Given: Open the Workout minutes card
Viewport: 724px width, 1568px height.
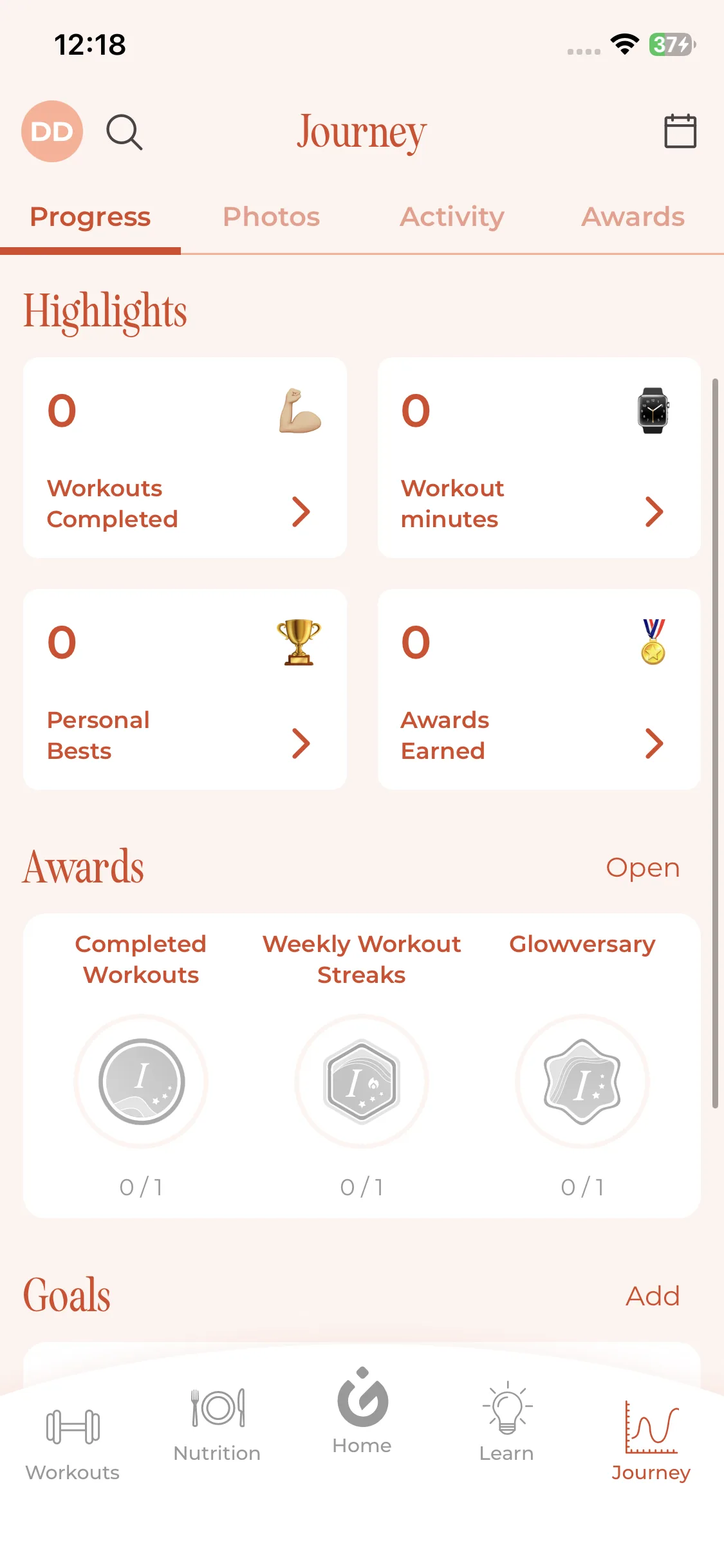Looking at the screenshot, I should pyautogui.click(x=539, y=458).
